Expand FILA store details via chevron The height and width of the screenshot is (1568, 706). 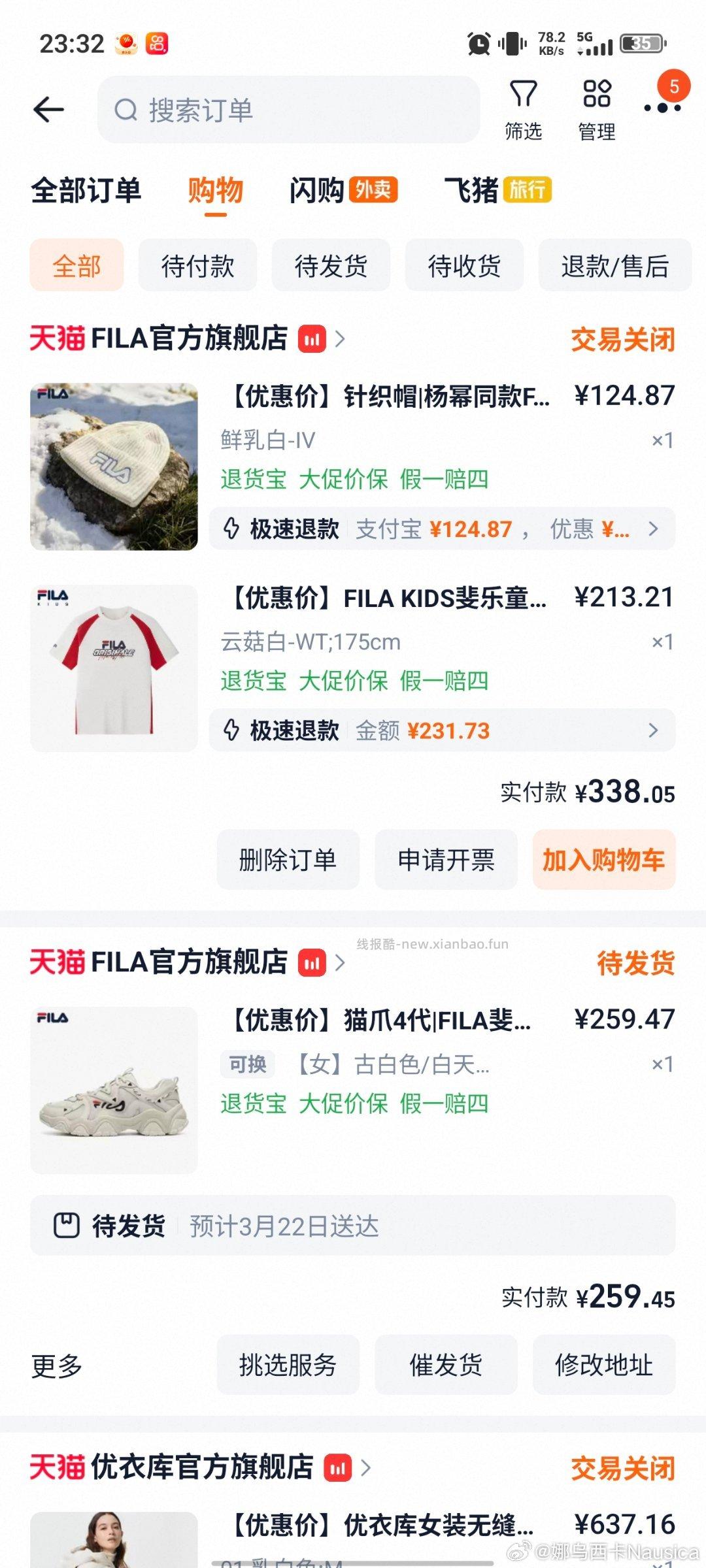tap(341, 338)
